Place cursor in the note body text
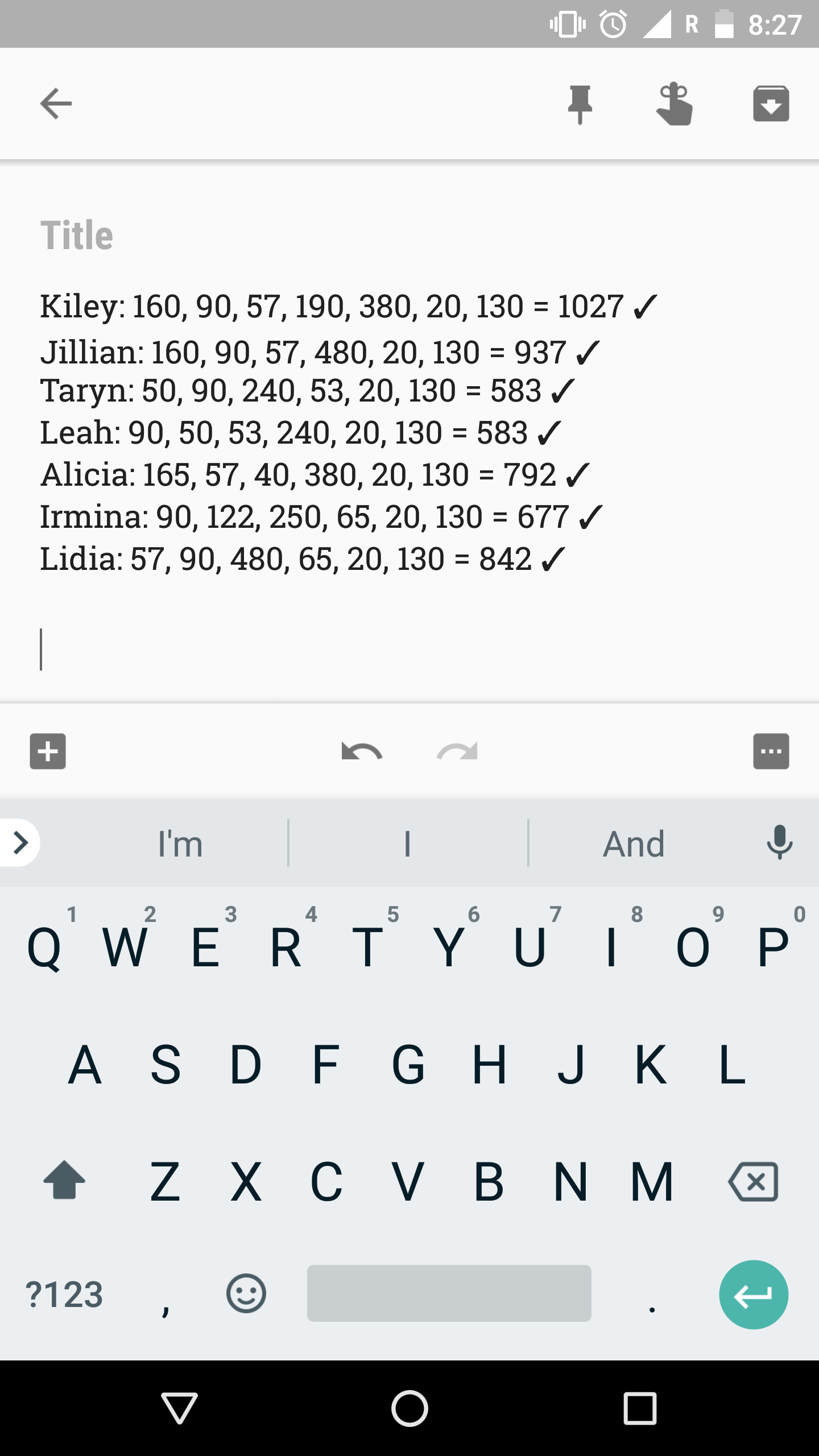 coord(341,432)
